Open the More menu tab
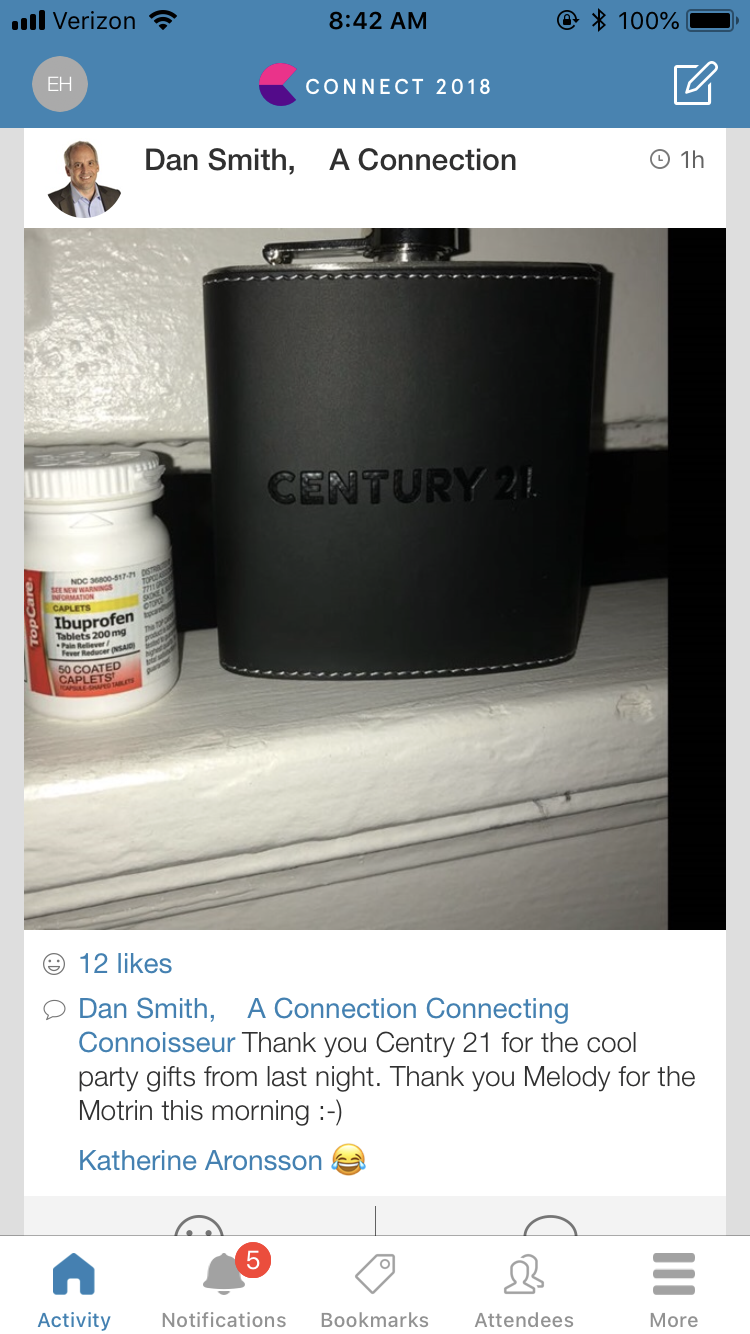The width and height of the screenshot is (750, 1334). pyautogui.click(x=674, y=1290)
